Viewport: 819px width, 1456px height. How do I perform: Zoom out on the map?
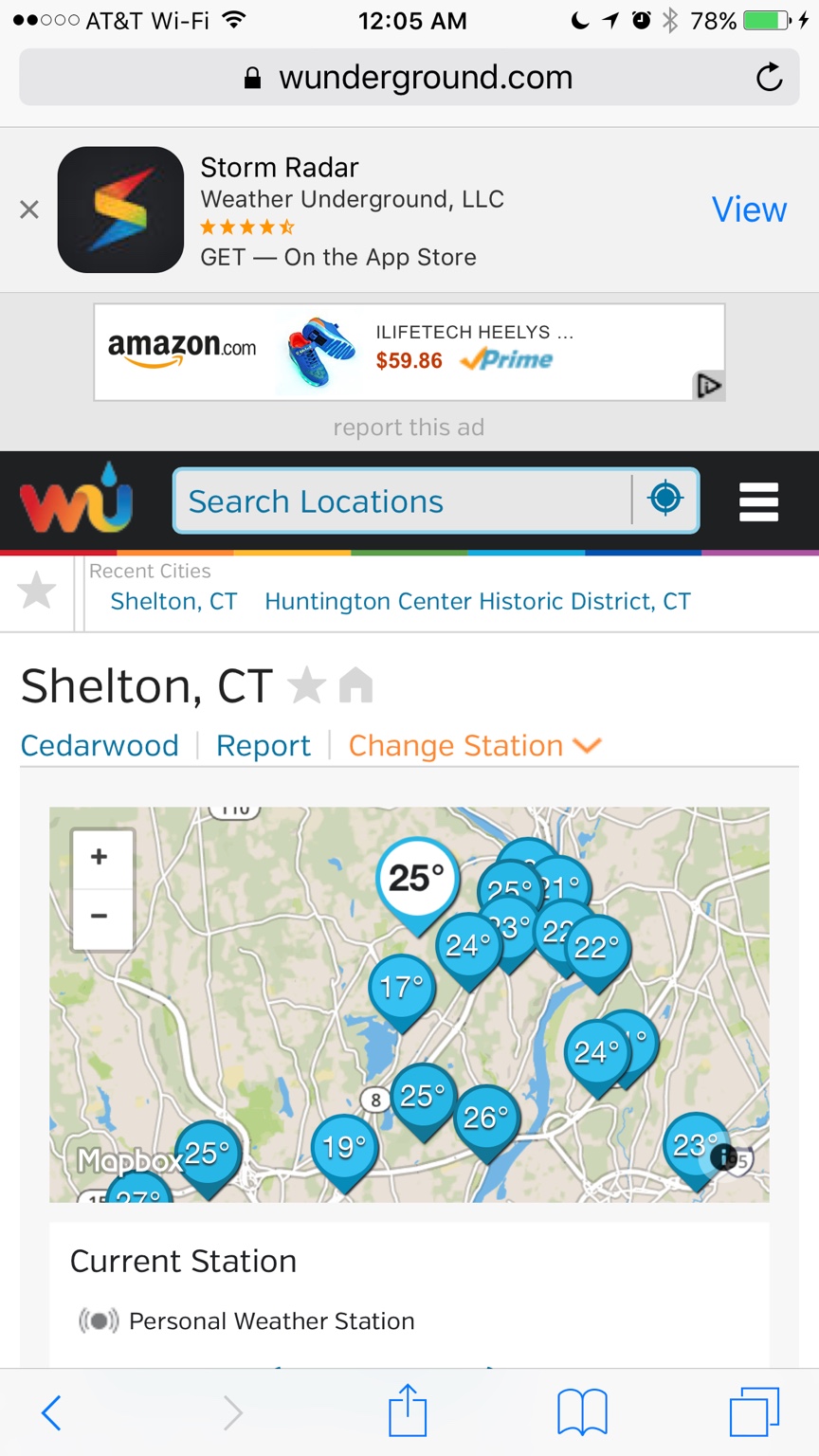point(100,917)
